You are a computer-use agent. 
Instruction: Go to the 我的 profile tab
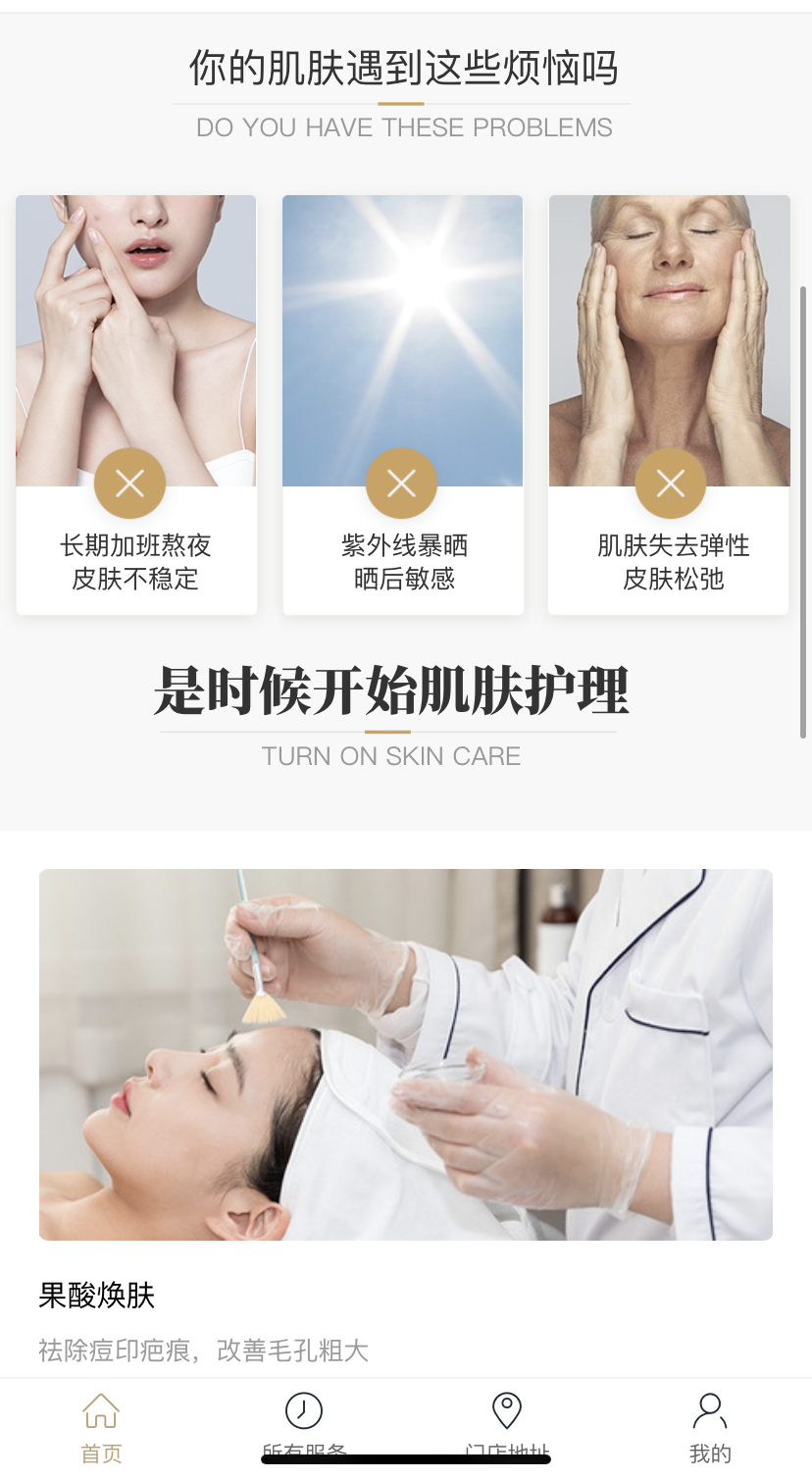coord(710,1427)
